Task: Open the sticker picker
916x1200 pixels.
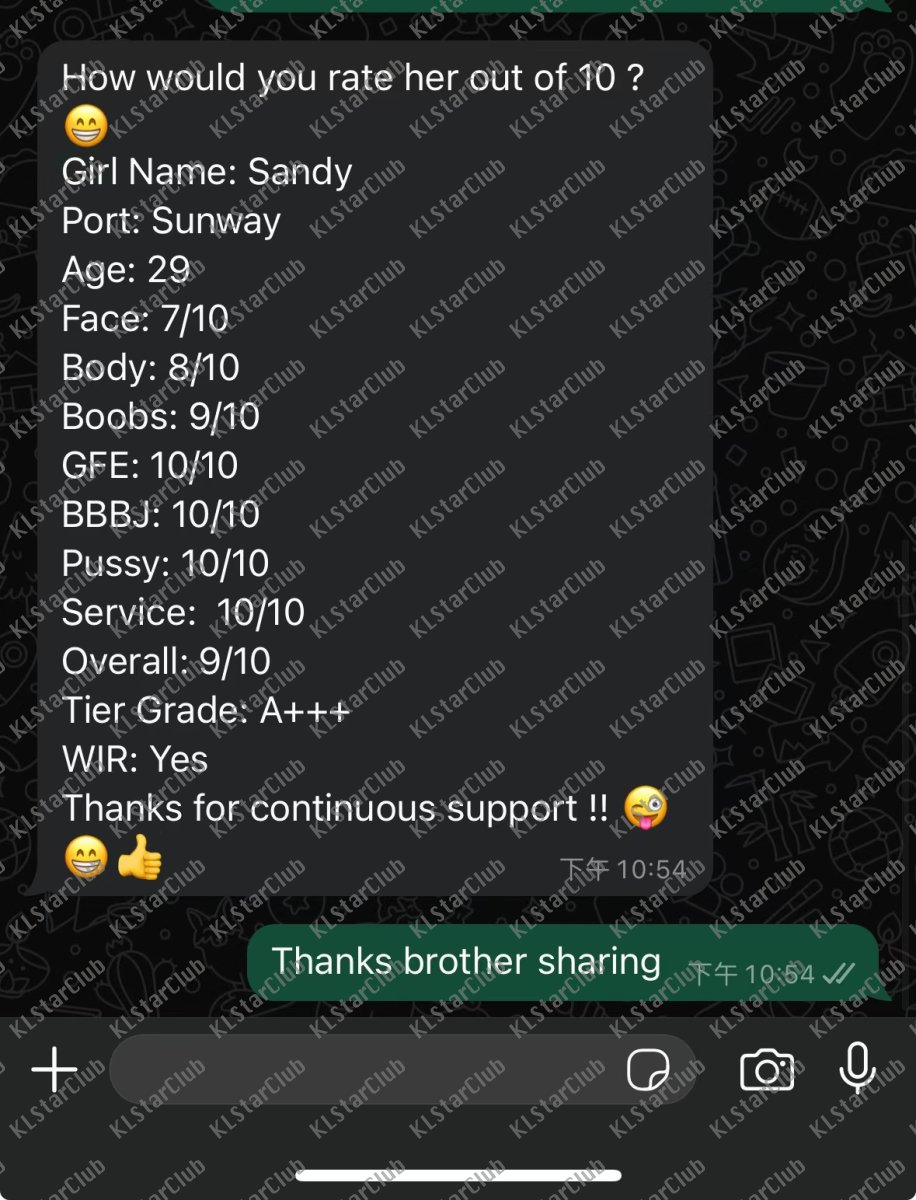Action: point(649,1071)
